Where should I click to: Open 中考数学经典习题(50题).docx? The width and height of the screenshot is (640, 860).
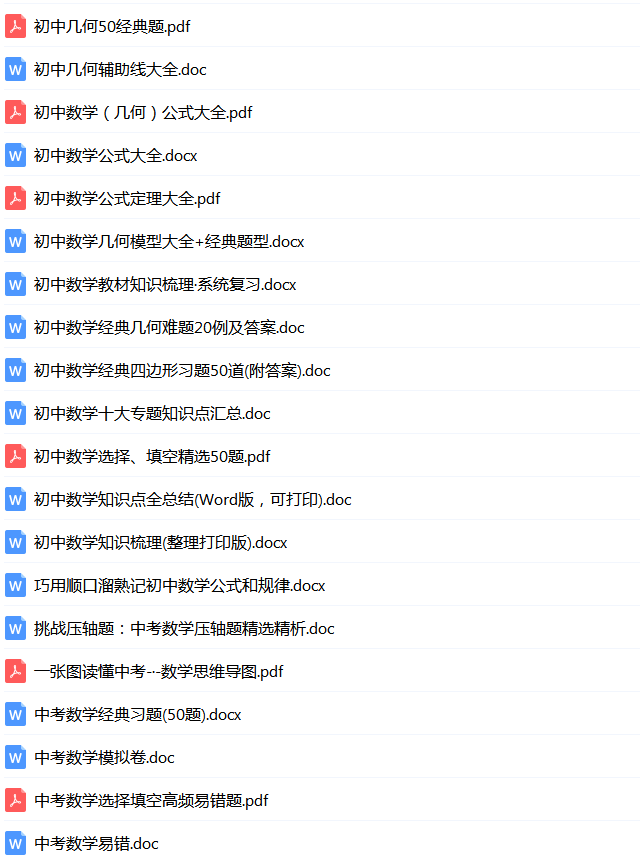[x=138, y=715]
